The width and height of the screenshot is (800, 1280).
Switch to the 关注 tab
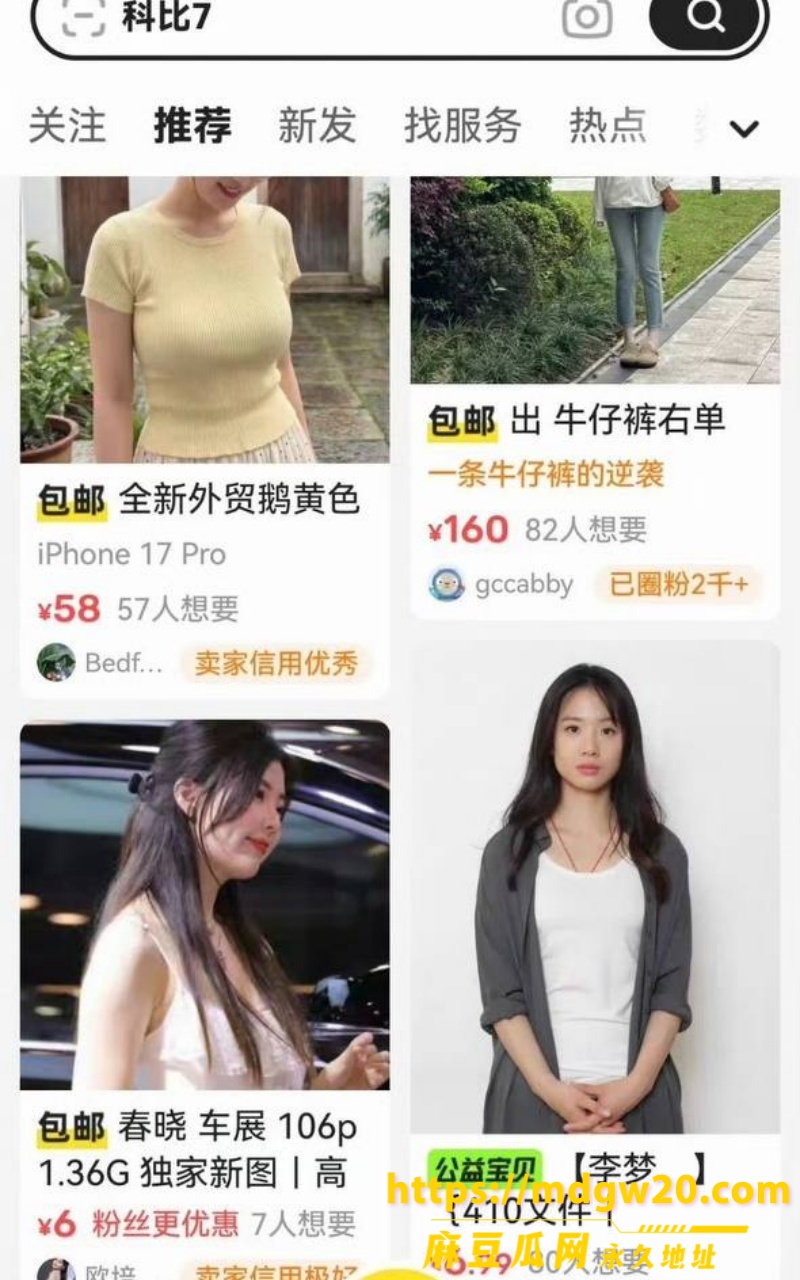pyautogui.click(x=67, y=126)
